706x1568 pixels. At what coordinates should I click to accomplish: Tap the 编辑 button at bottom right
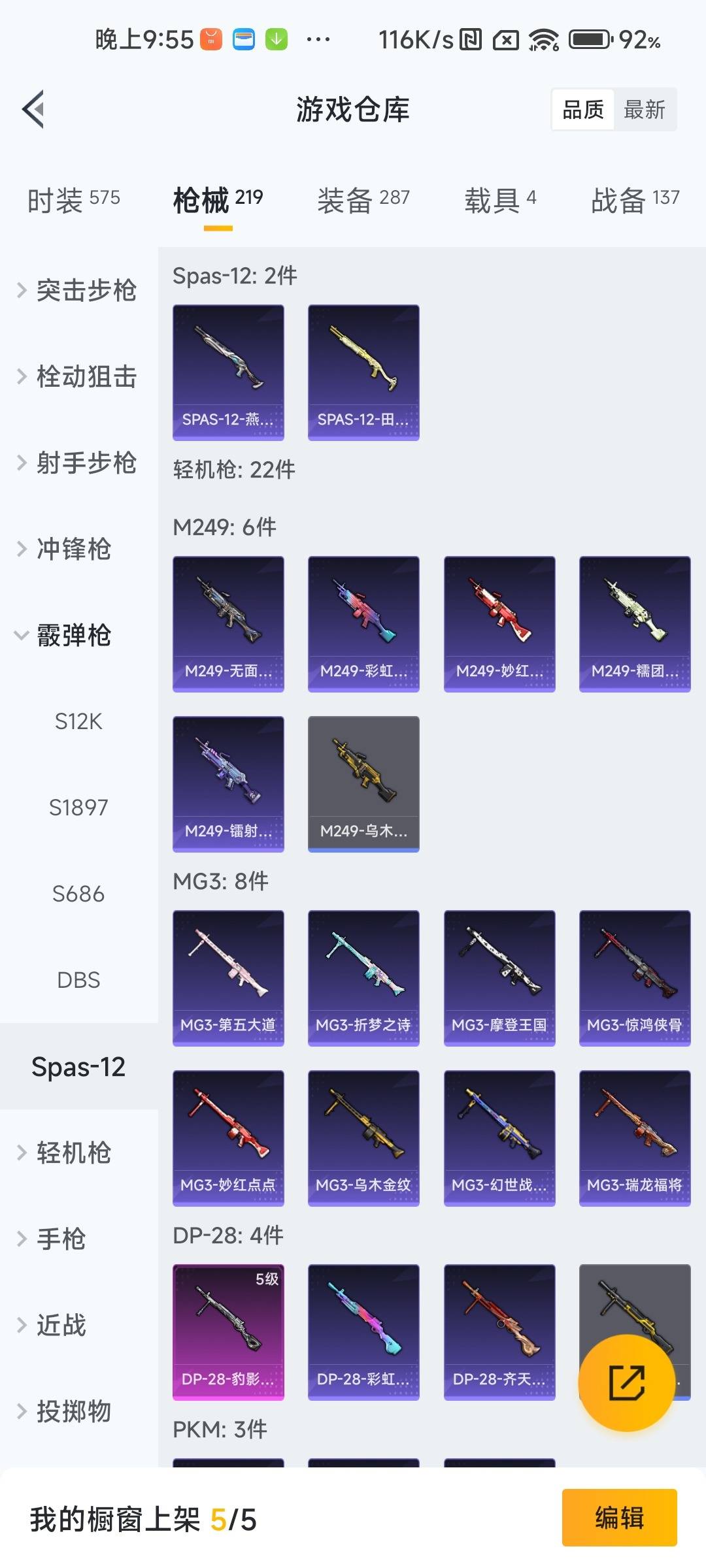coord(620,1519)
